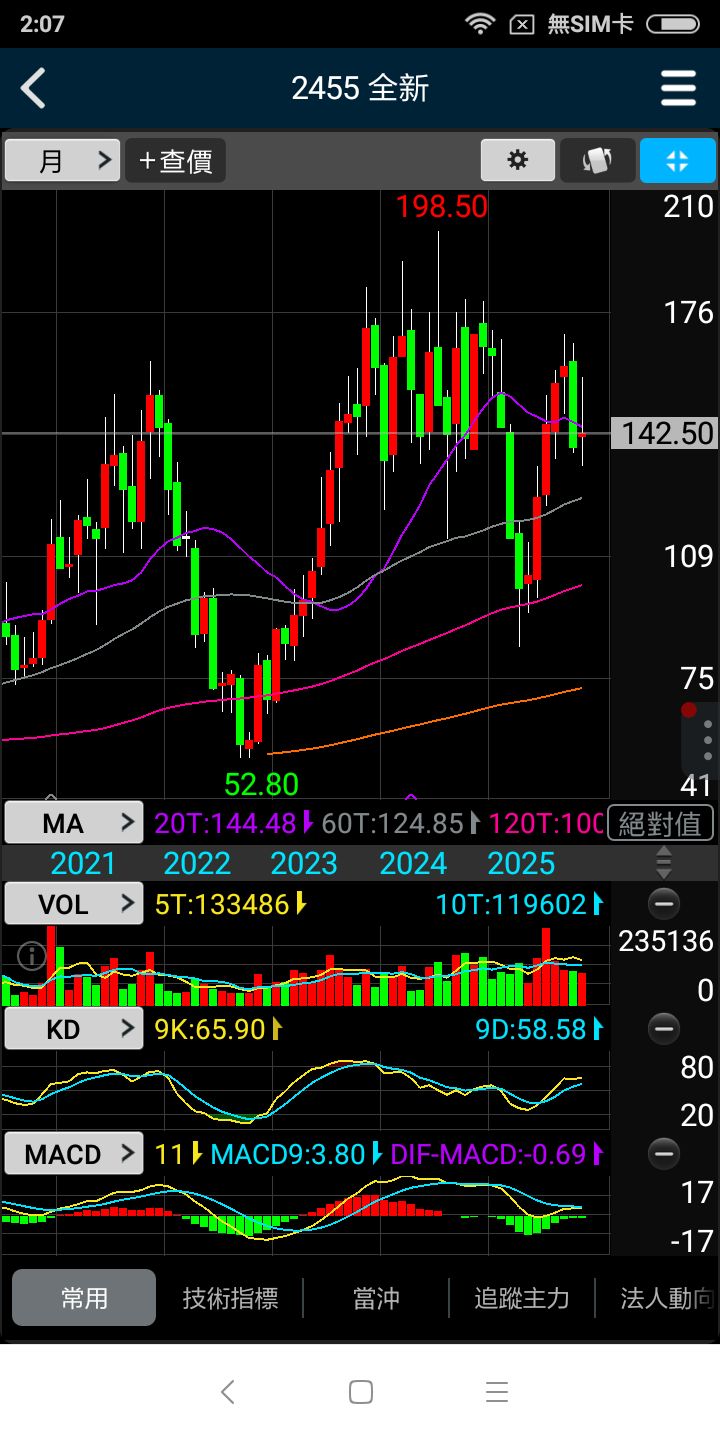720x1440 pixels.
Task: Go back using the top-left arrow
Action: click(x=33, y=89)
